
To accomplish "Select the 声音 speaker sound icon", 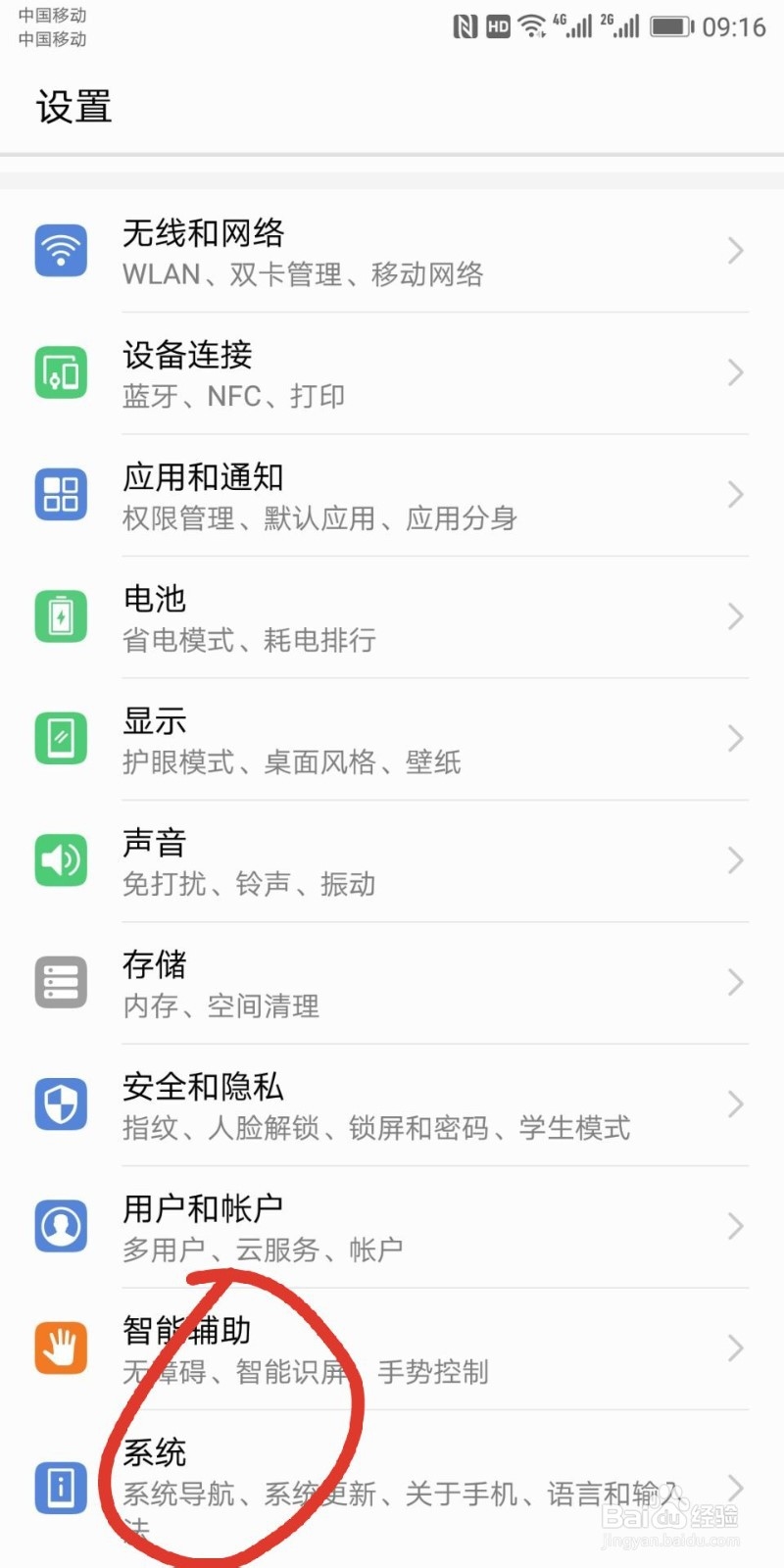I will point(61,860).
